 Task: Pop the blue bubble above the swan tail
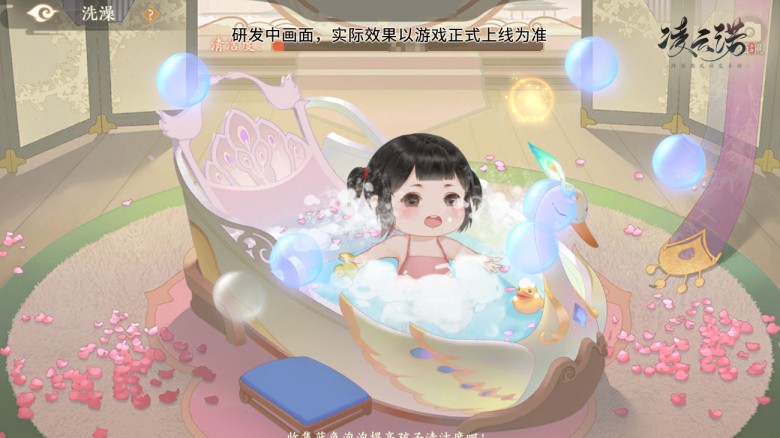pos(183,80)
